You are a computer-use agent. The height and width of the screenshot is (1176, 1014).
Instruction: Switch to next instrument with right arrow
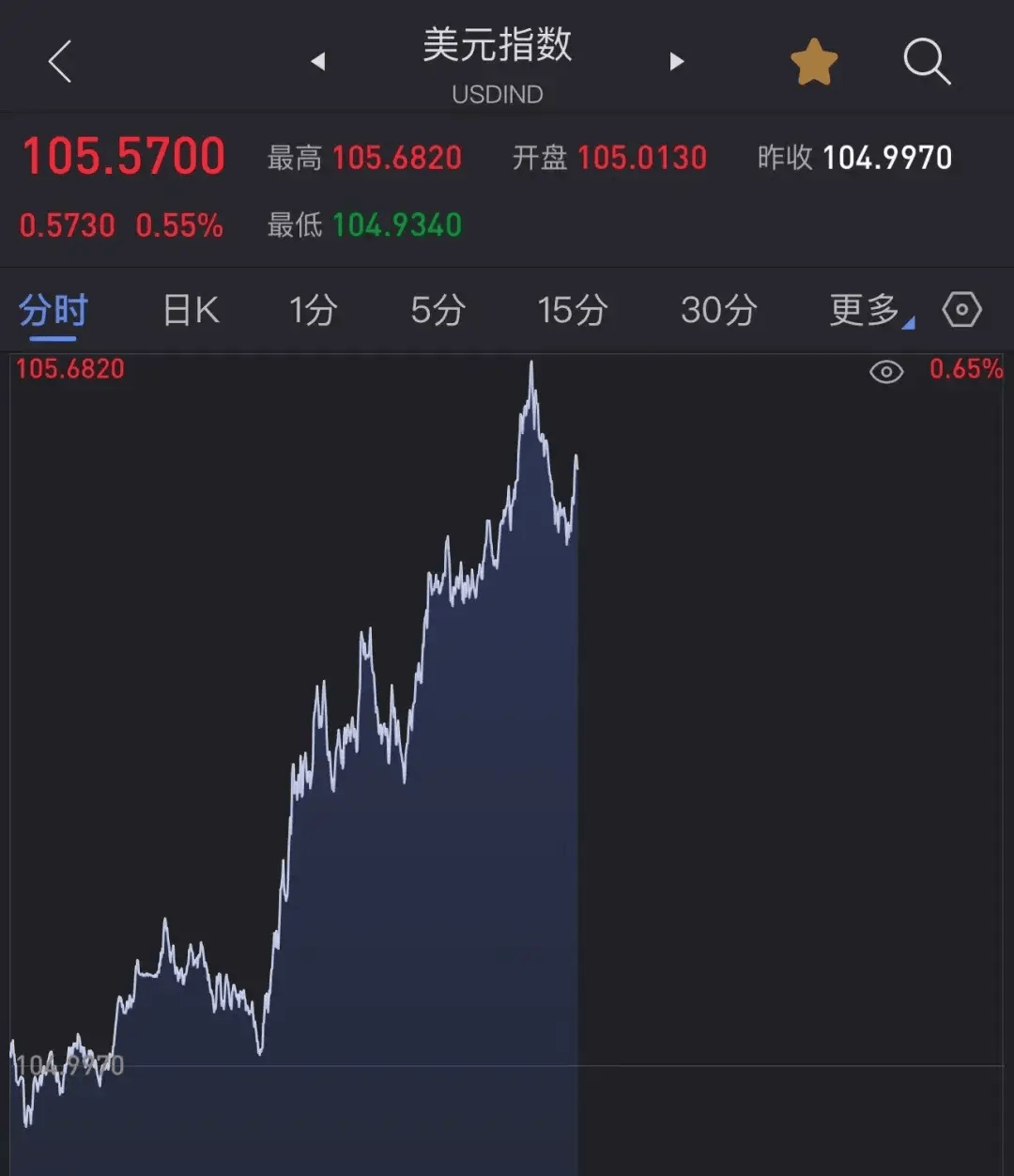pyautogui.click(x=676, y=60)
